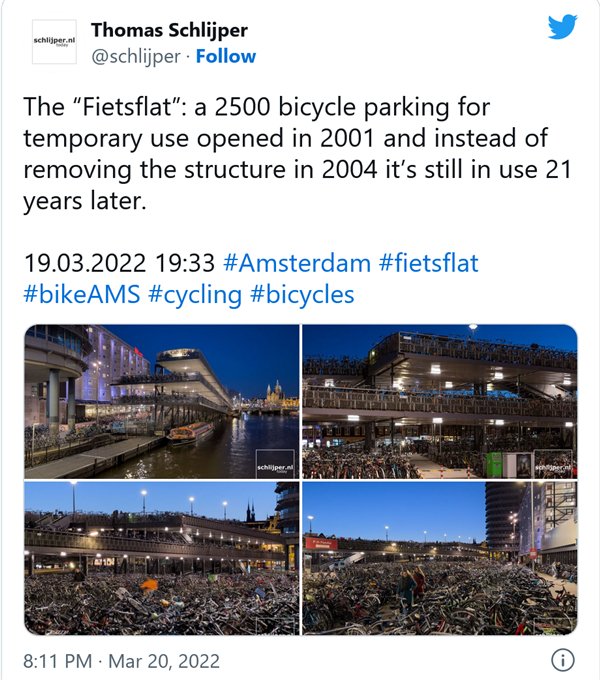View the canal and boat photo

pyautogui.click(x=161, y=402)
